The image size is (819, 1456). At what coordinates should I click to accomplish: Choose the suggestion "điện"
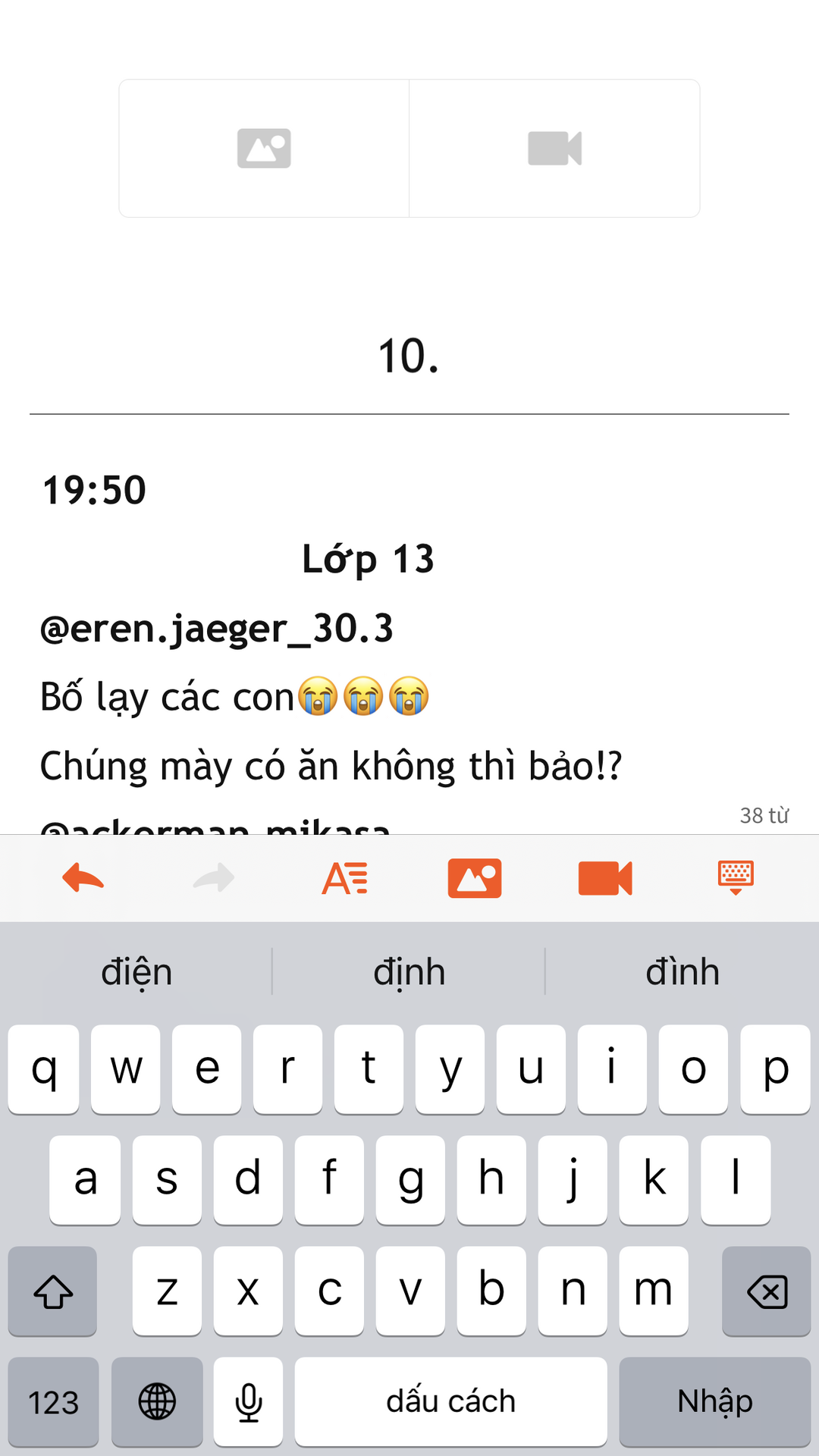pyautogui.click(x=137, y=971)
